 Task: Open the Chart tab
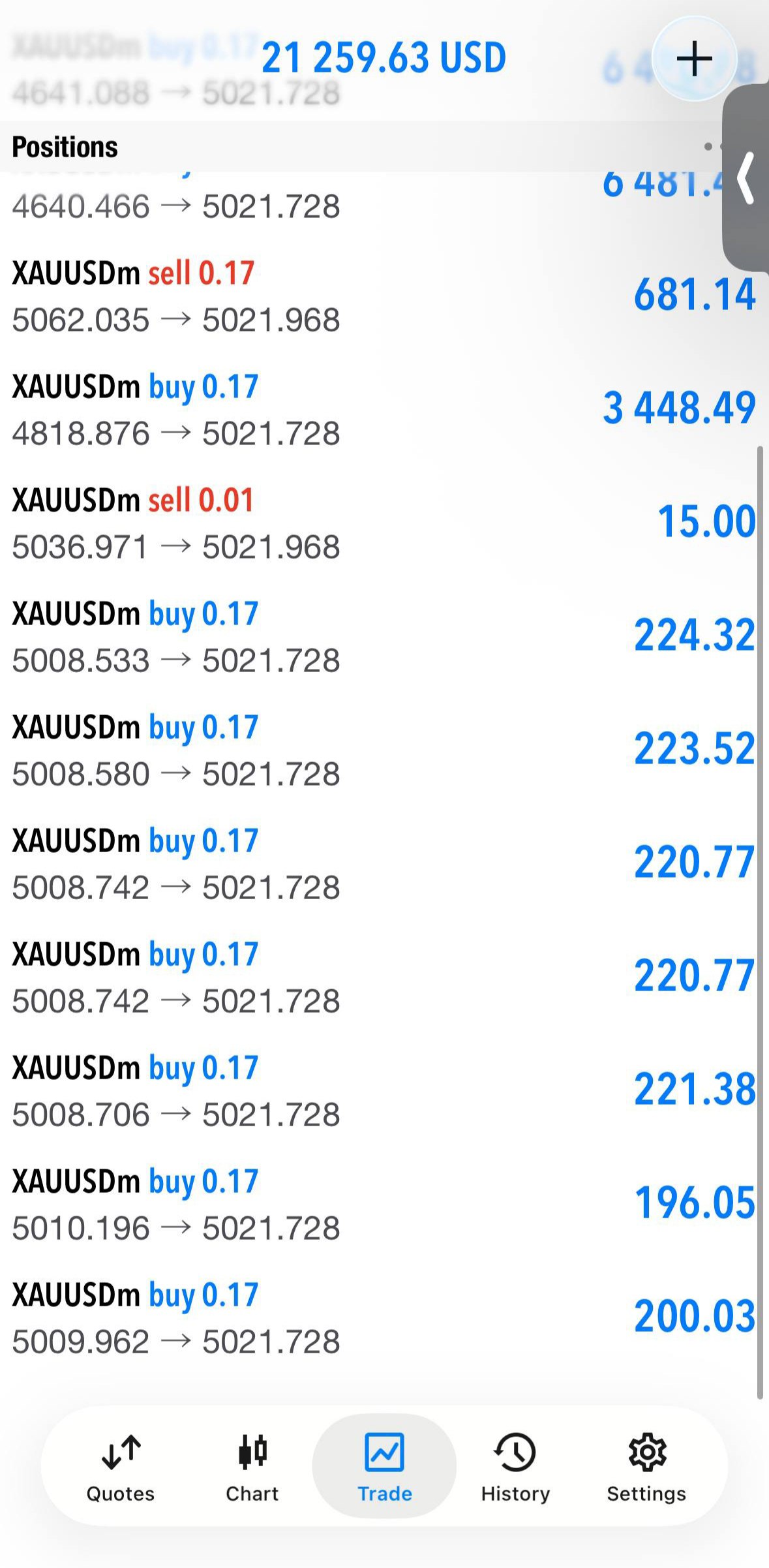pyautogui.click(x=252, y=1466)
